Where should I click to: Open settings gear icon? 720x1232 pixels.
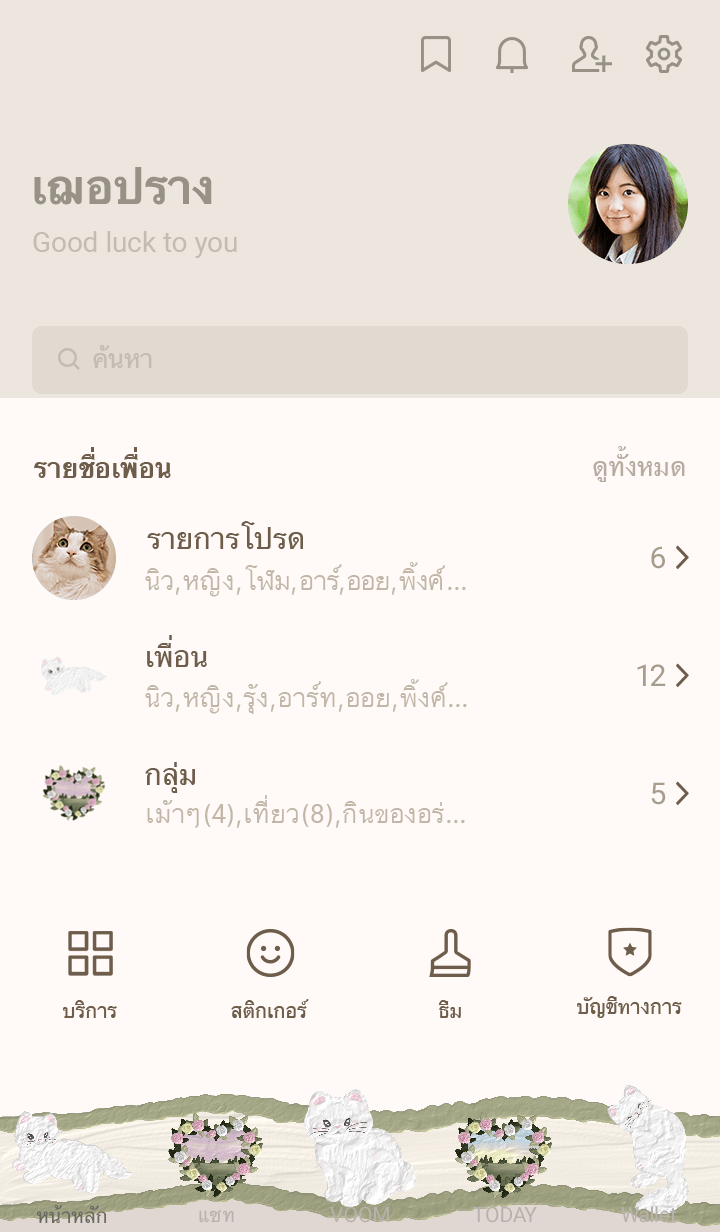click(x=663, y=55)
